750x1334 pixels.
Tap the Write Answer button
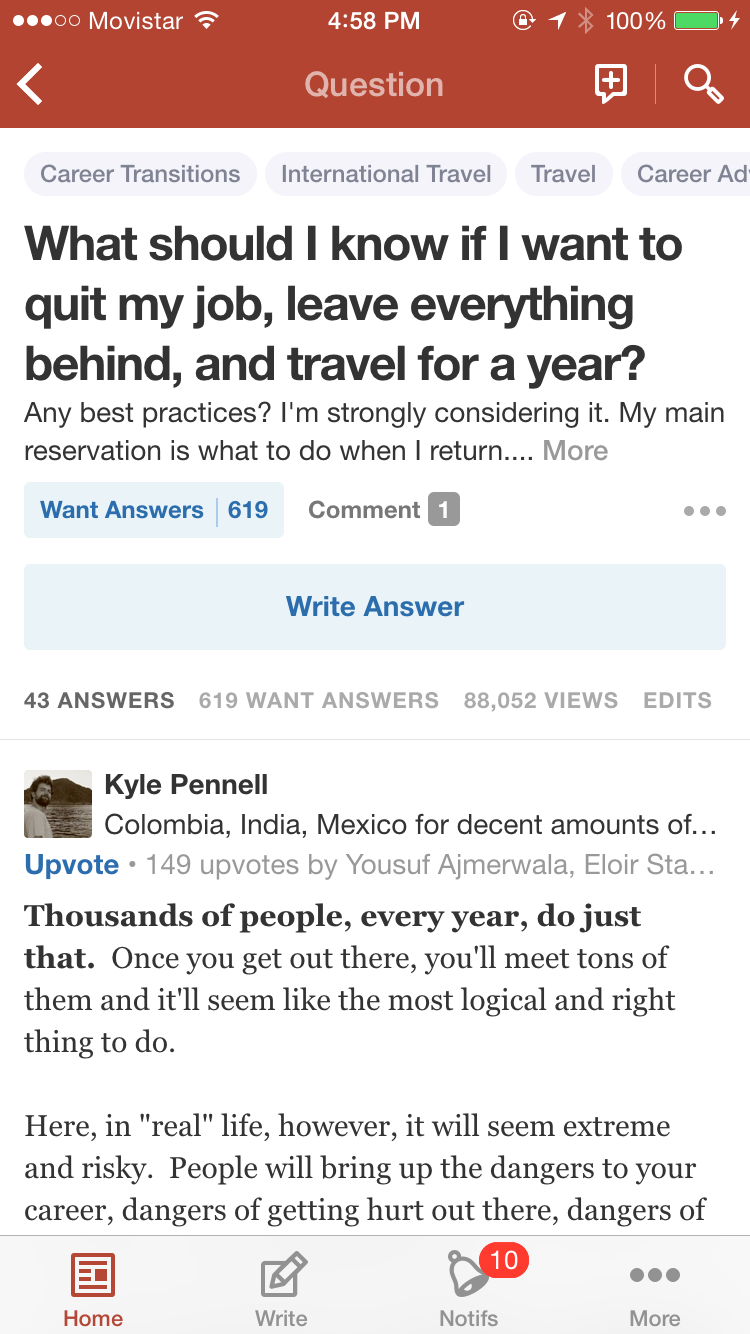tap(375, 606)
